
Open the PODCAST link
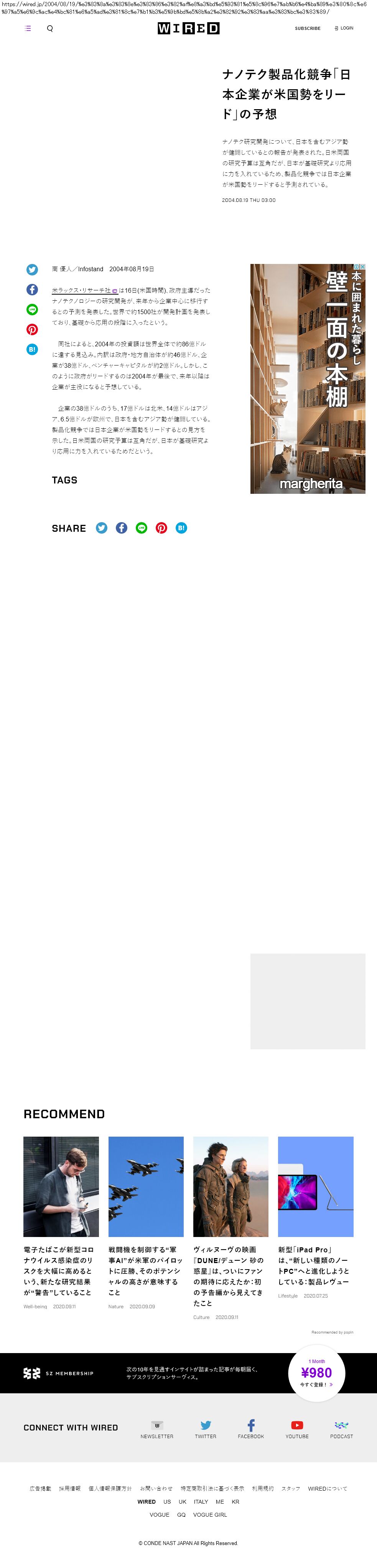pos(341,1430)
